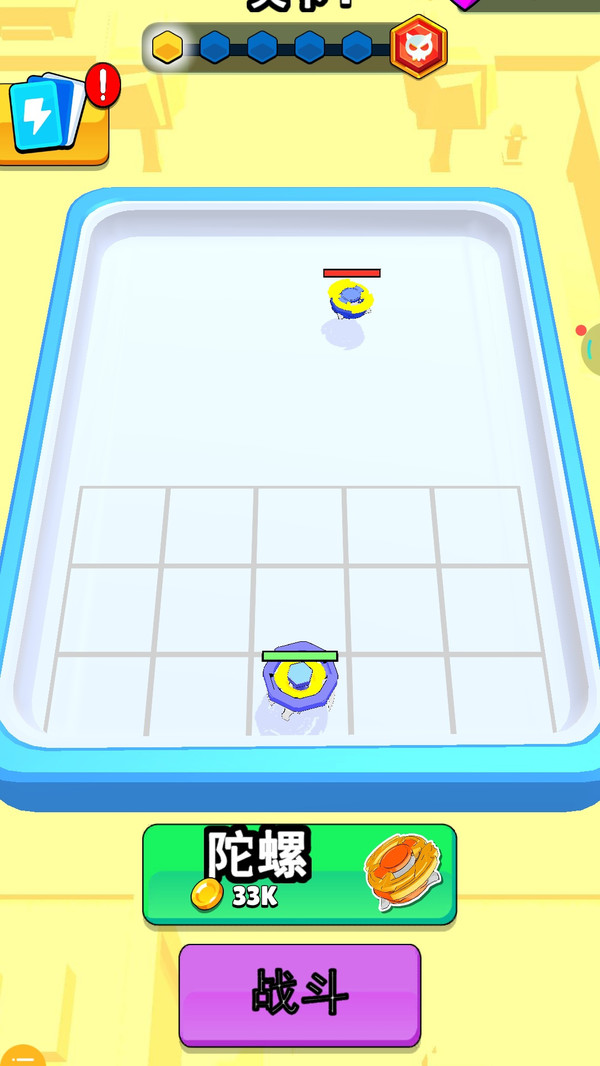Buy a spinning top for 33K coins
Viewport: 600px width, 1066px height.
pos(299,874)
